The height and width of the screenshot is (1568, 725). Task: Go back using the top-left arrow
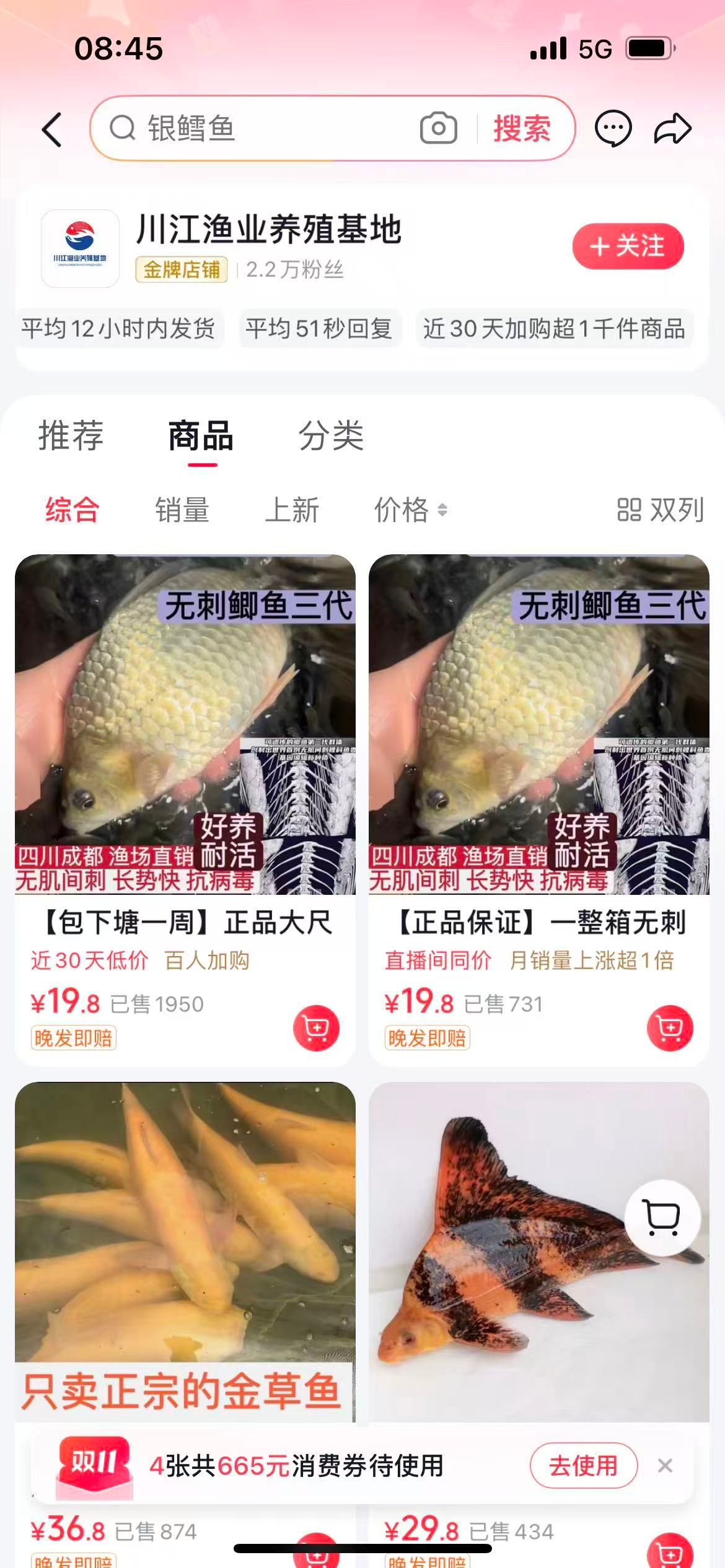coord(52,129)
